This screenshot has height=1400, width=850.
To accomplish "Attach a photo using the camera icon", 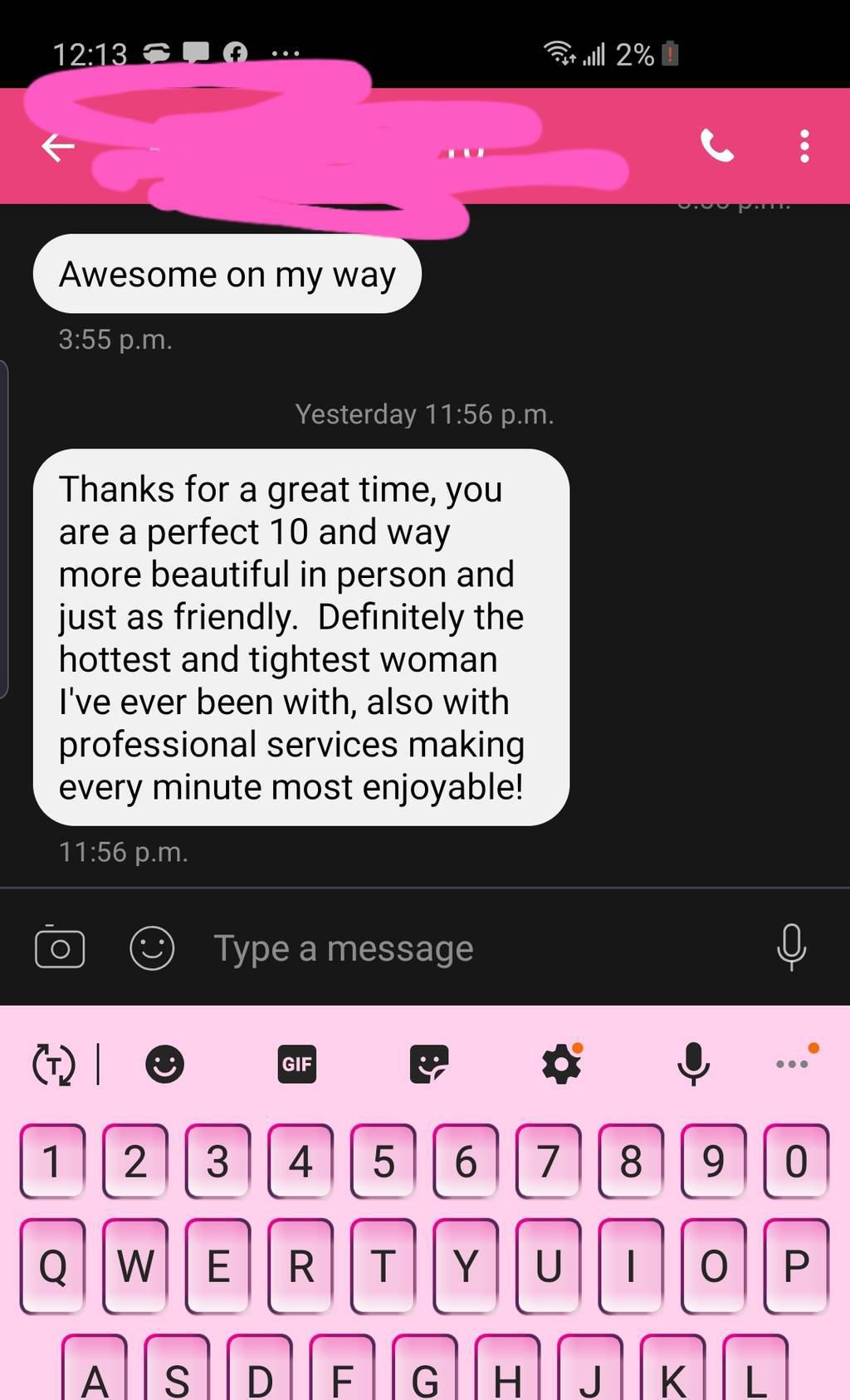I will [60, 947].
